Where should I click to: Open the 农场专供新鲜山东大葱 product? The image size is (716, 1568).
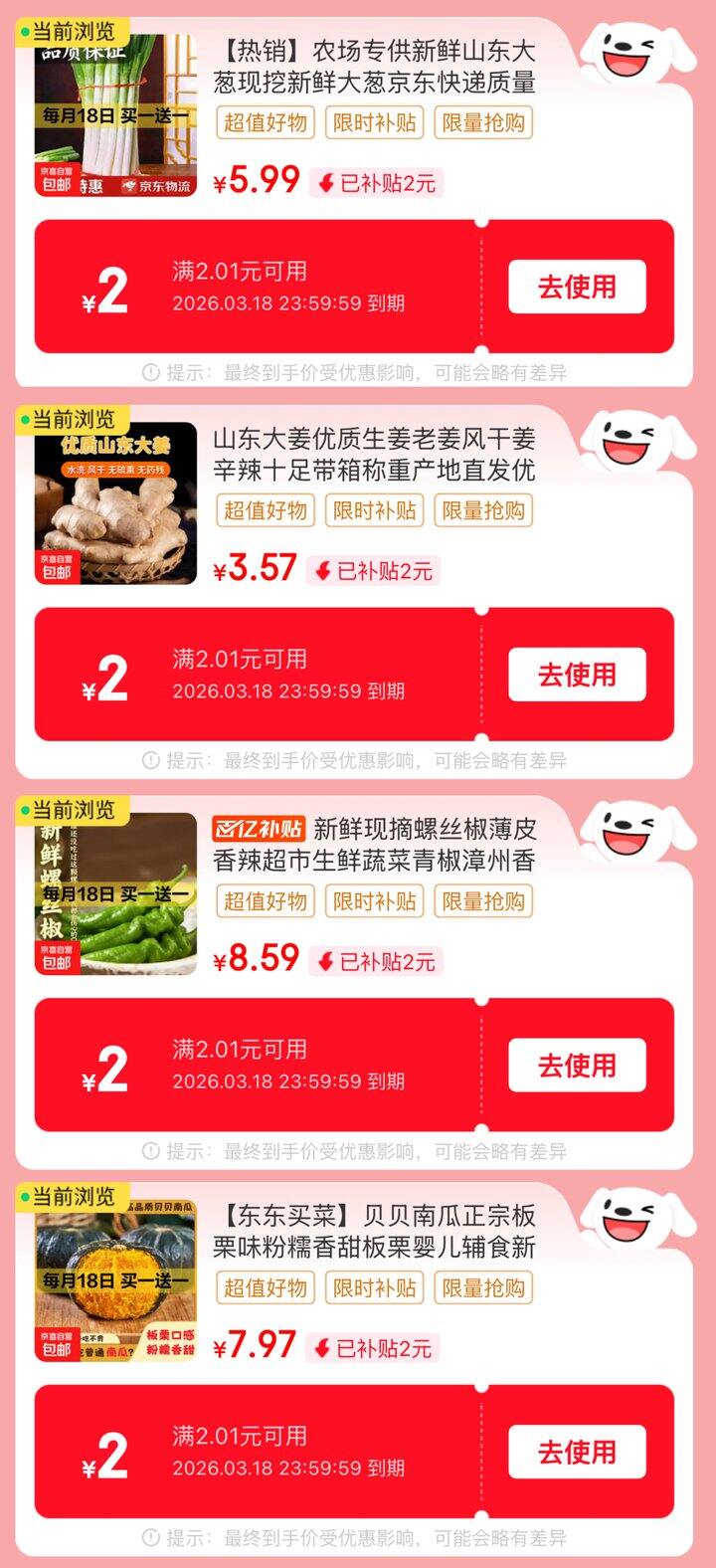pos(374,66)
